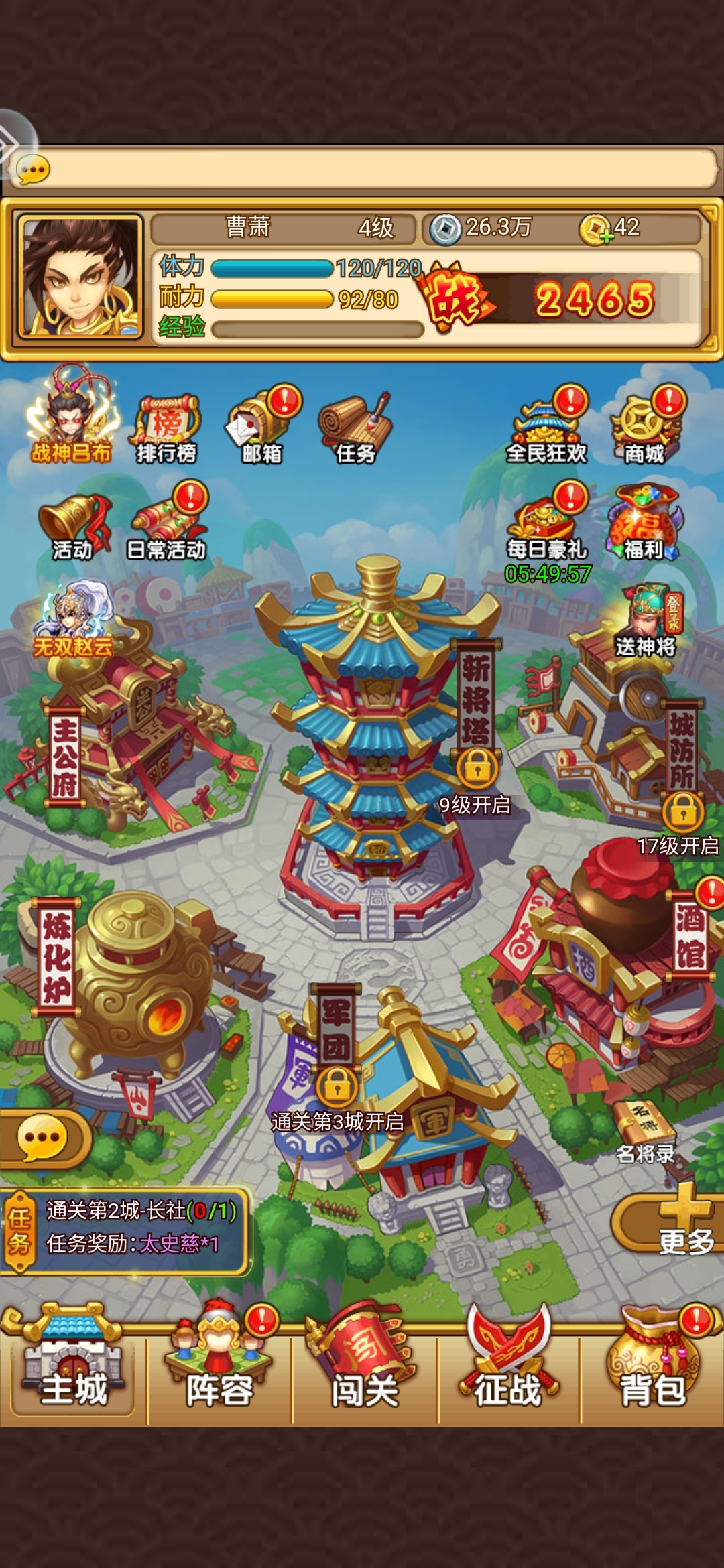The height and width of the screenshot is (1568, 724).
Task: Open the 通关第2城-长社 quest panel
Action: pyautogui.click(x=127, y=1228)
